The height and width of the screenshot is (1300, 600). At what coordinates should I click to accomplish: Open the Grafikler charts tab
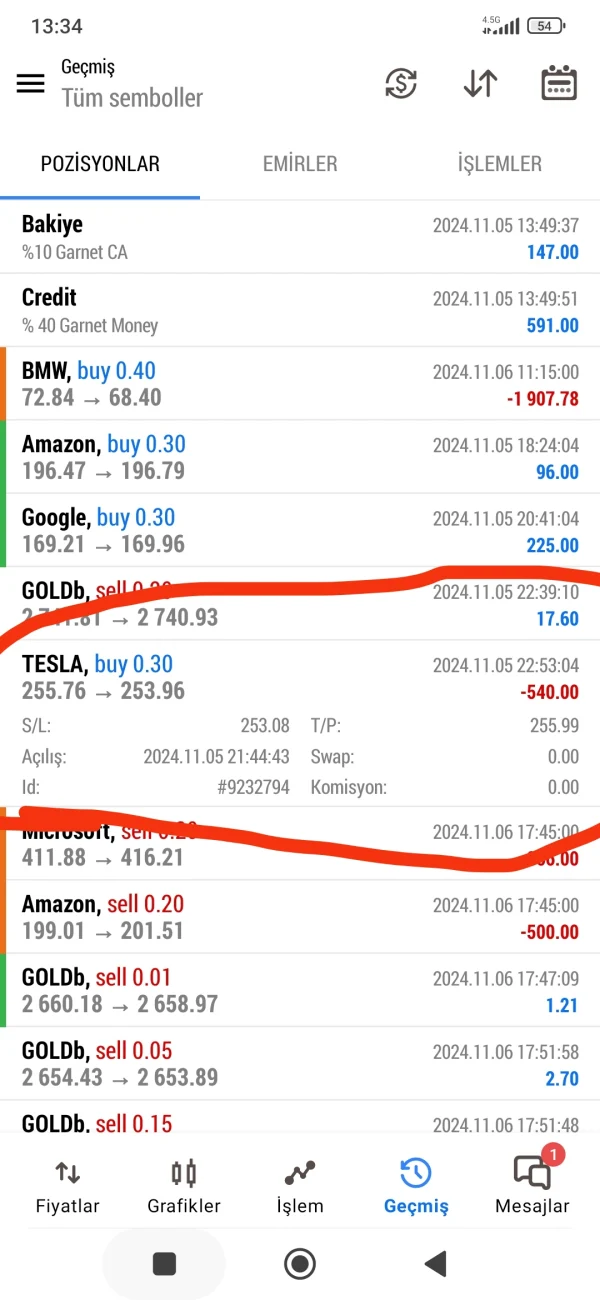pyautogui.click(x=184, y=1187)
